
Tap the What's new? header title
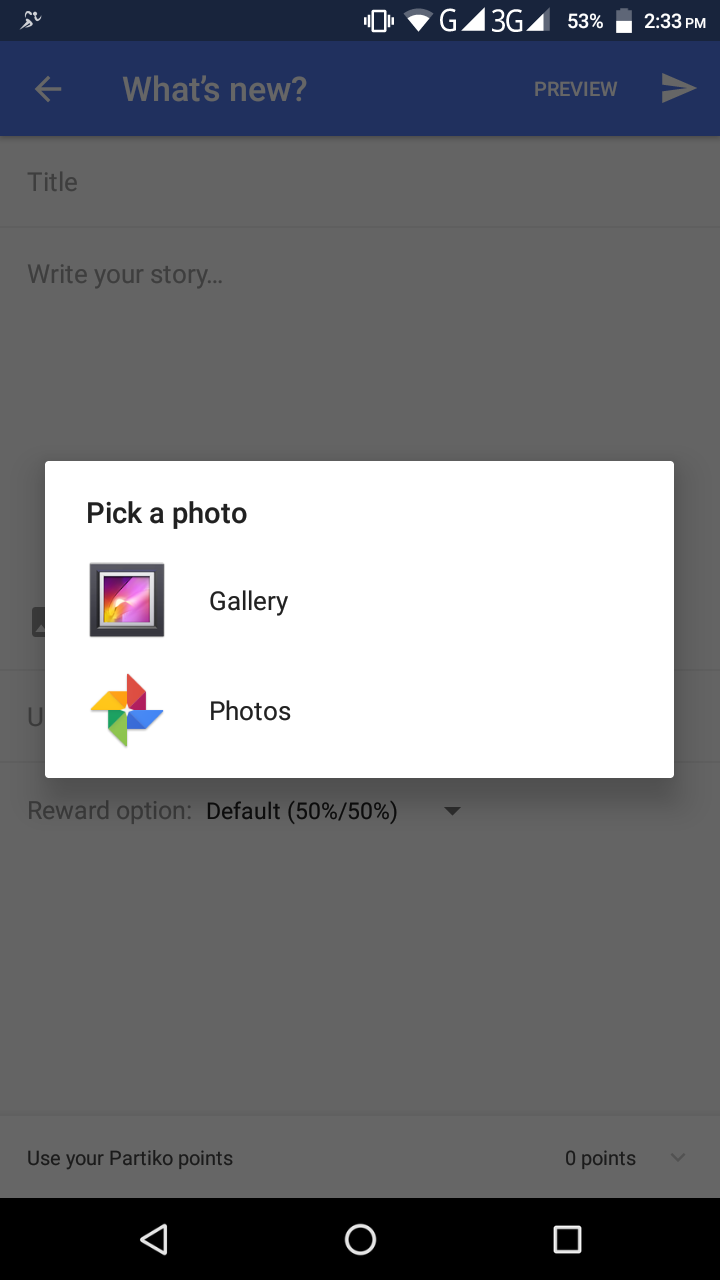click(214, 89)
